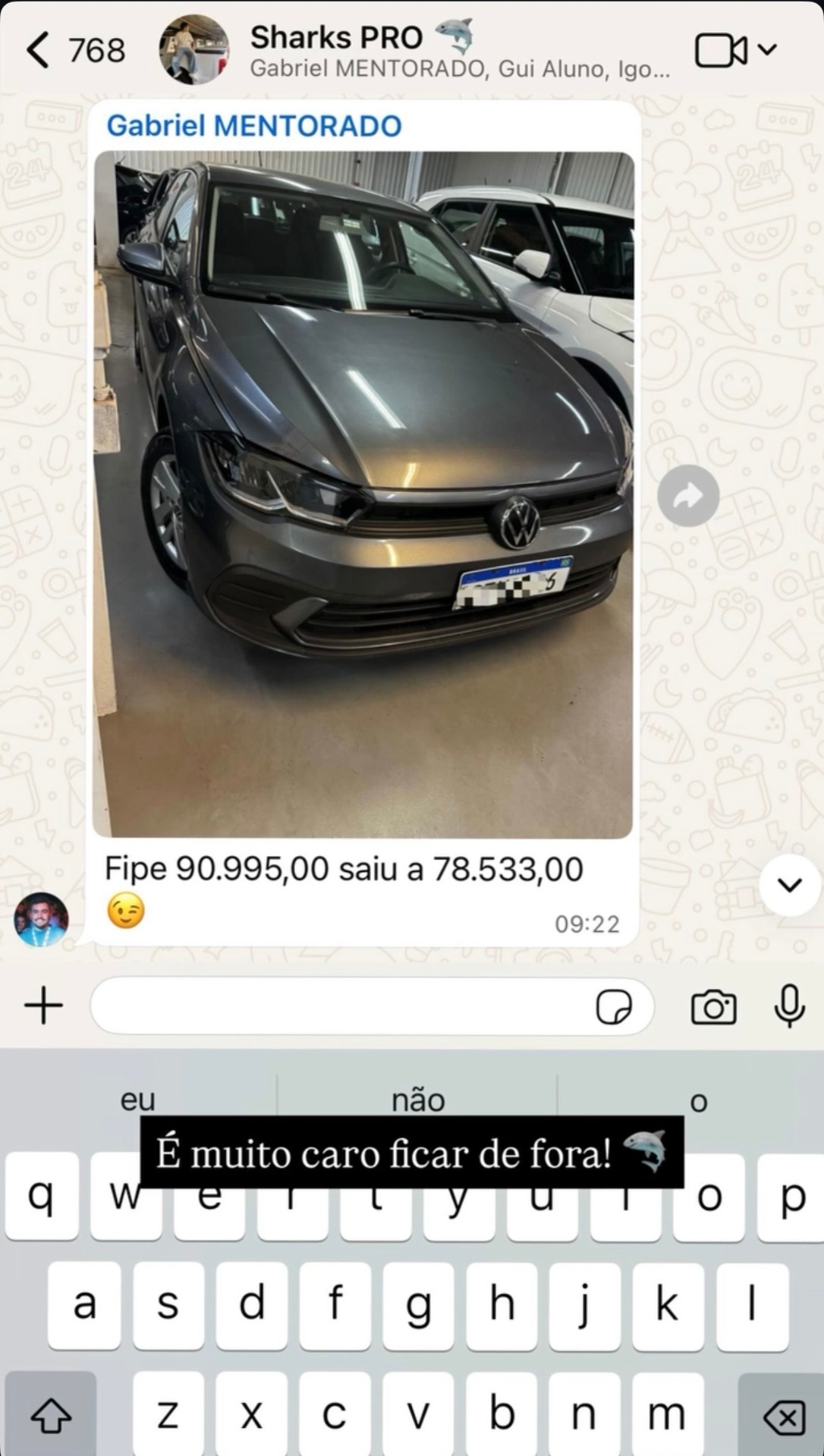This screenshot has height=1456, width=824.
Task: Tap the message input field
Action: (341, 1006)
